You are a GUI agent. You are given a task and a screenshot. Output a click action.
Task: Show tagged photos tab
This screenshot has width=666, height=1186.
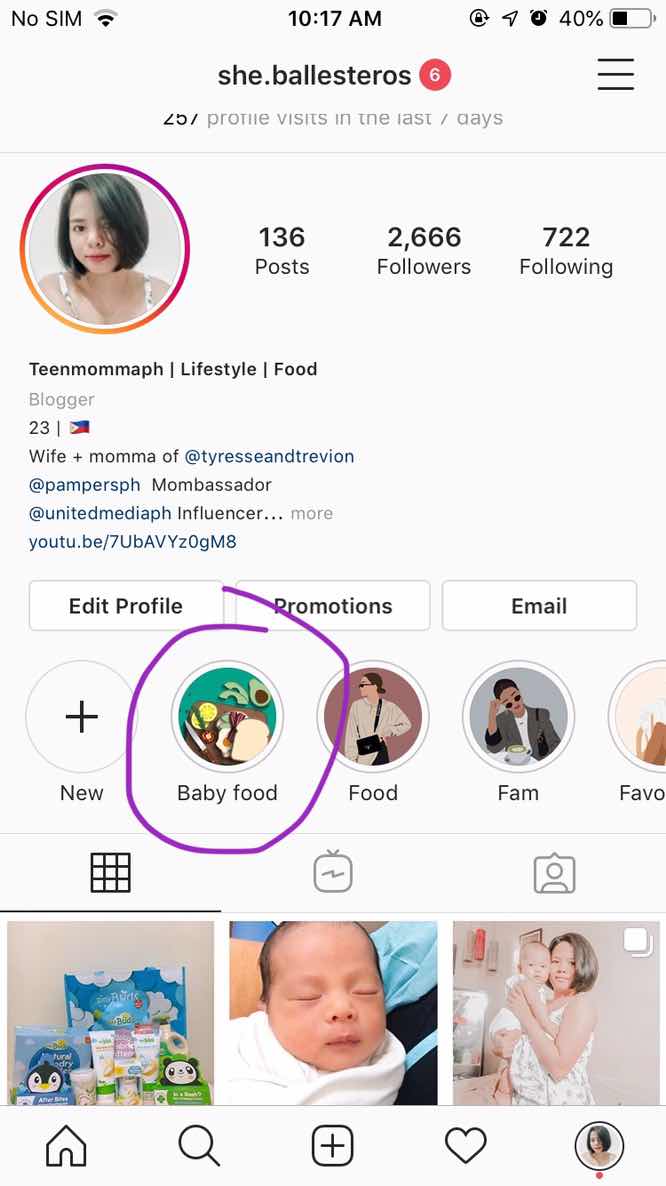click(554, 873)
